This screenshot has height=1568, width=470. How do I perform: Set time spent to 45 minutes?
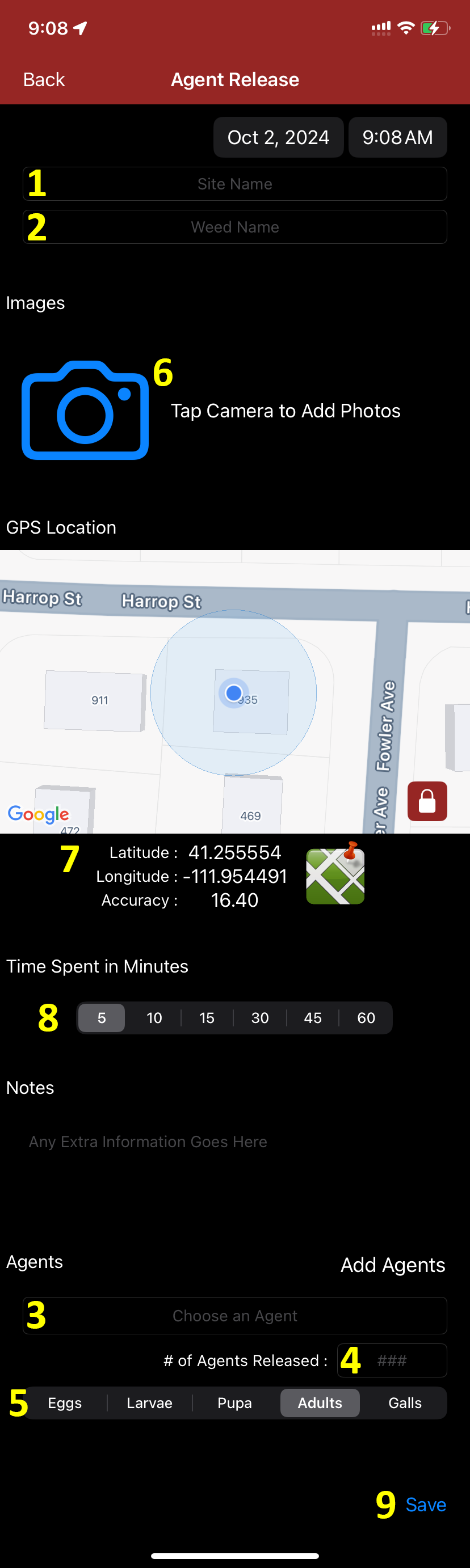click(x=313, y=1018)
